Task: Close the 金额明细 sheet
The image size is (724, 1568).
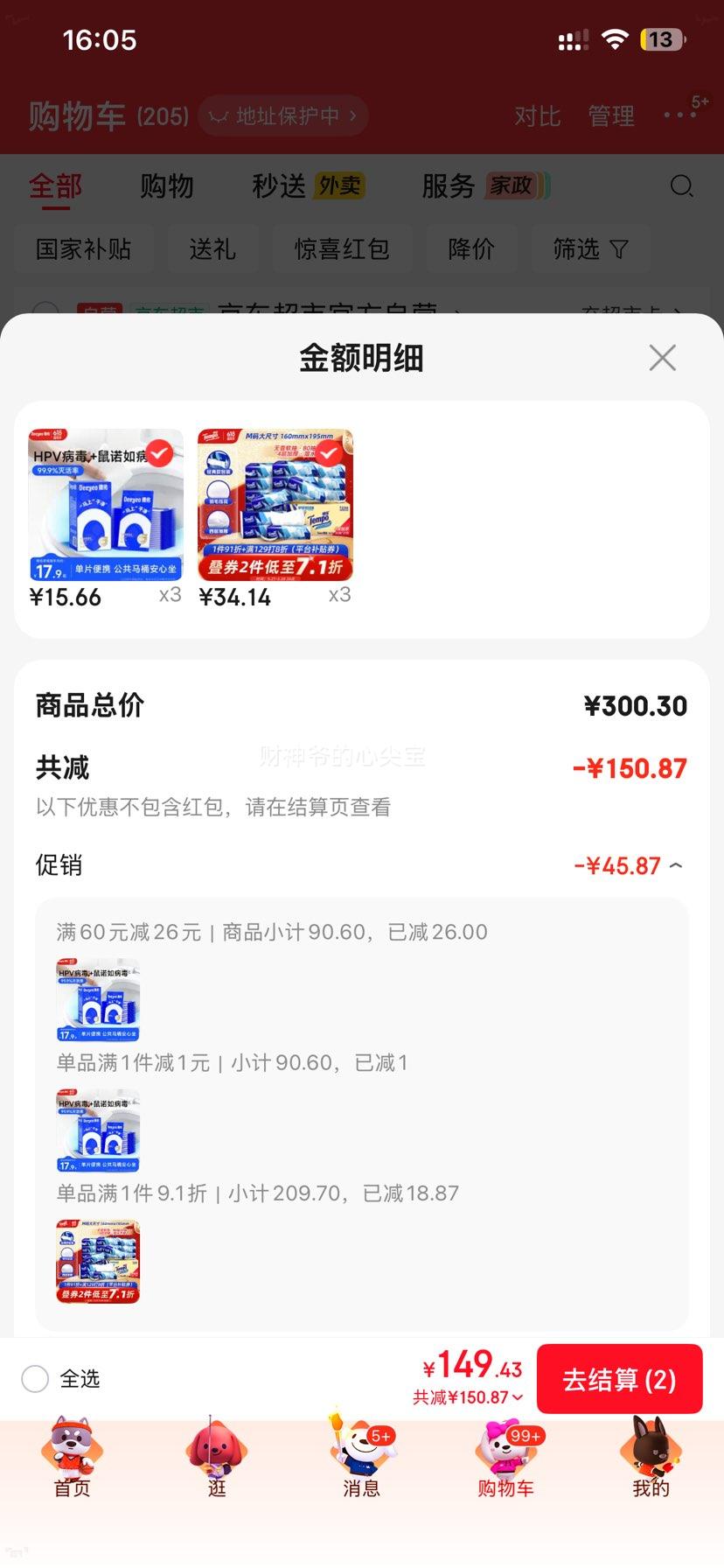Action: [662, 357]
